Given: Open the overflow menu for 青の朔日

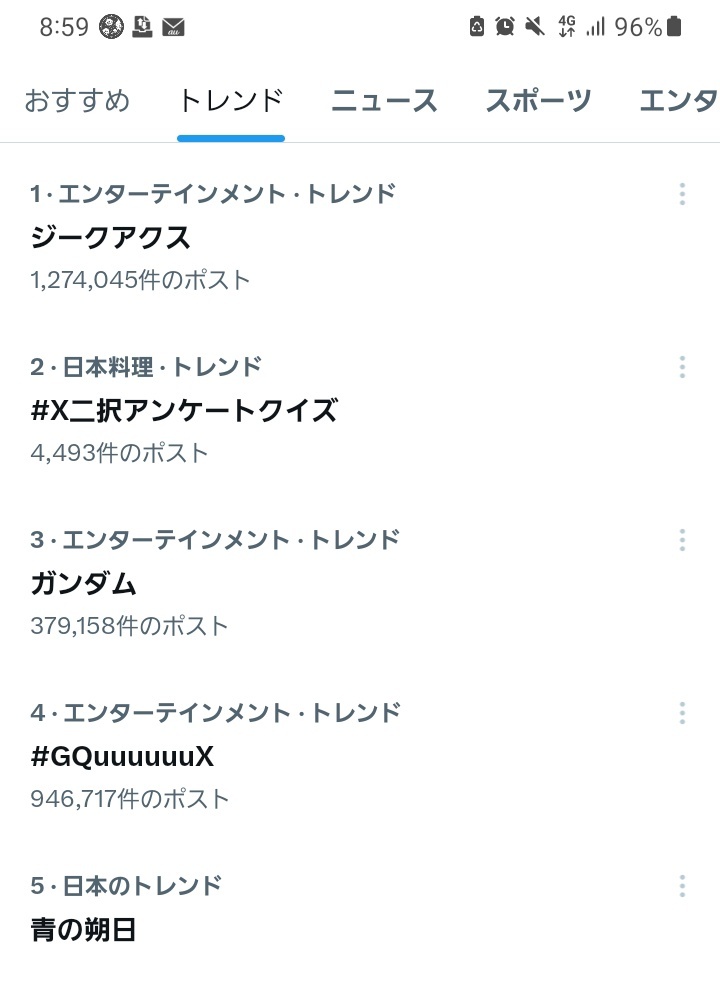Looking at the screenshot, I should coord(682,886).
